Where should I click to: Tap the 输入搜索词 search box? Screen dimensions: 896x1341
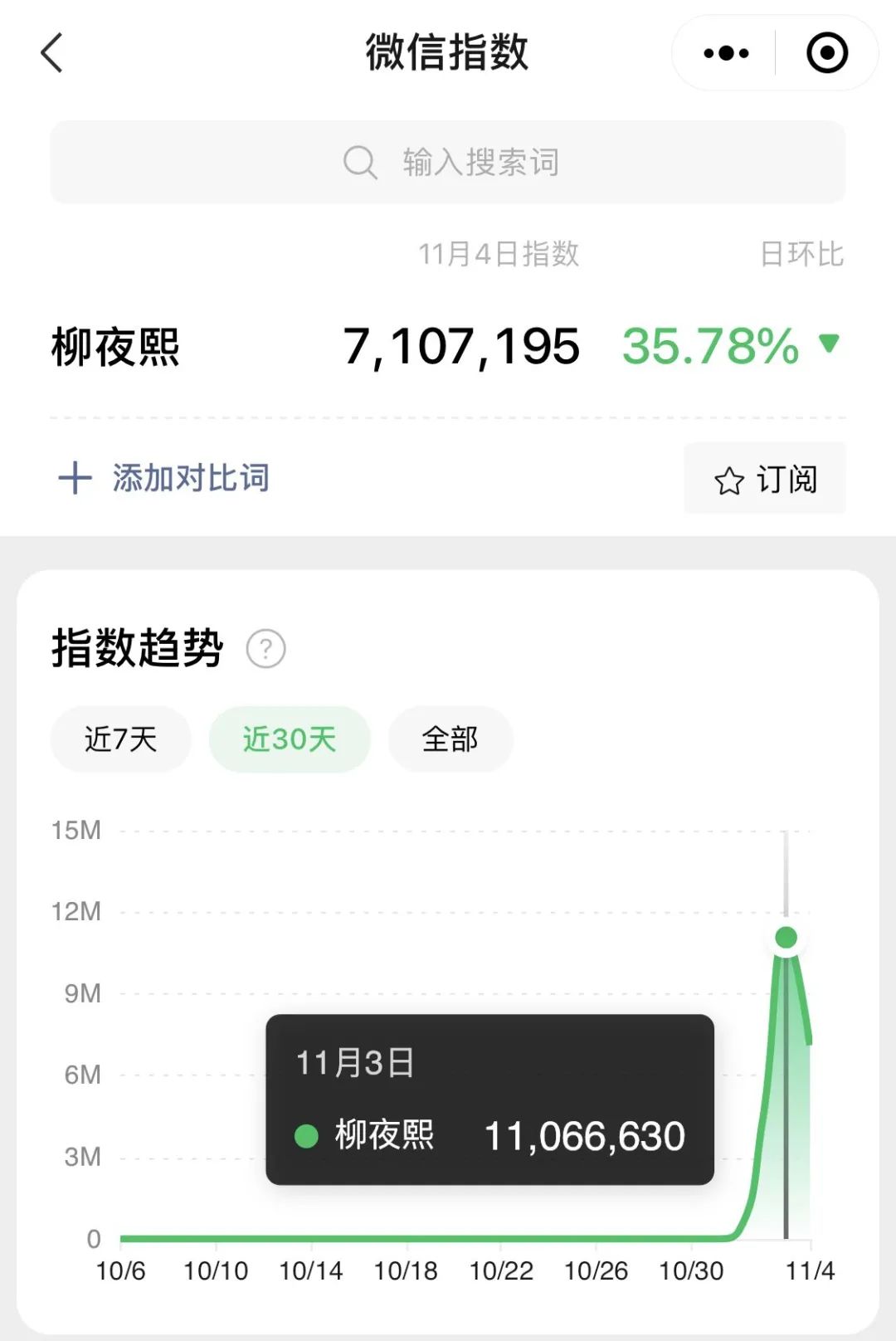point(448,162)
